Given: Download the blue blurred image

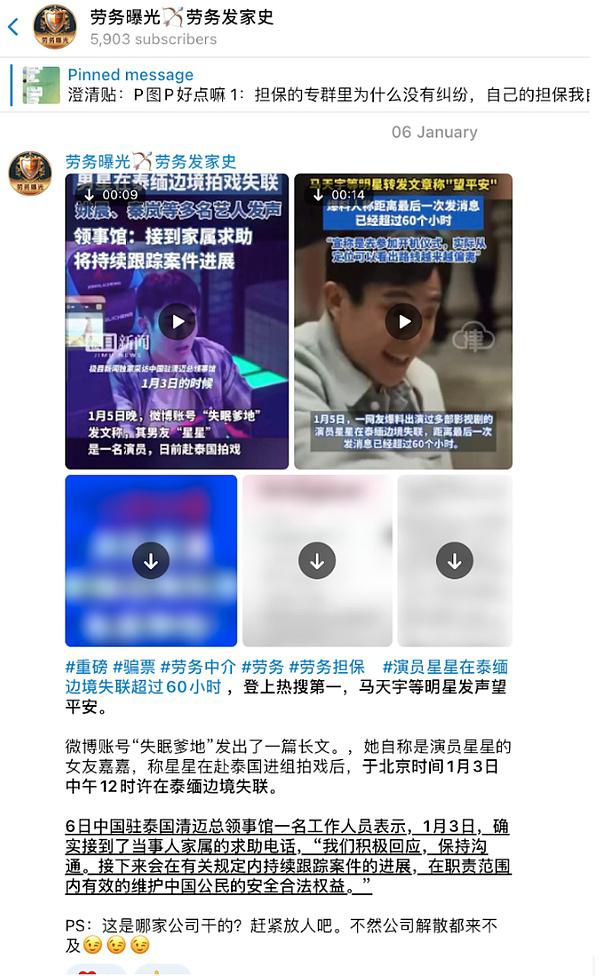Looking at the screenshot, I should coord(151,561).
